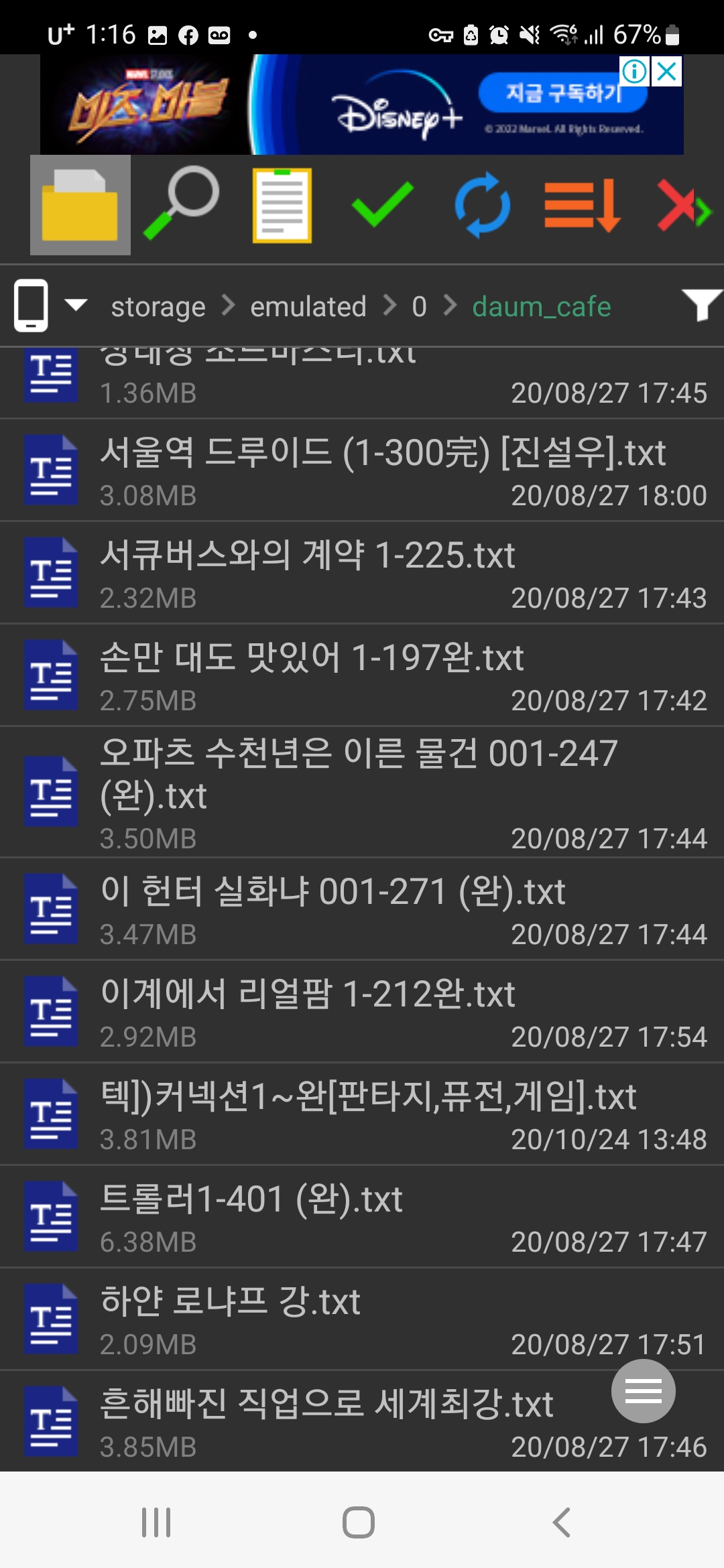Tap the red X exit icon
The width and height of the screenshot is (724, 1568).
coord(682,205)
